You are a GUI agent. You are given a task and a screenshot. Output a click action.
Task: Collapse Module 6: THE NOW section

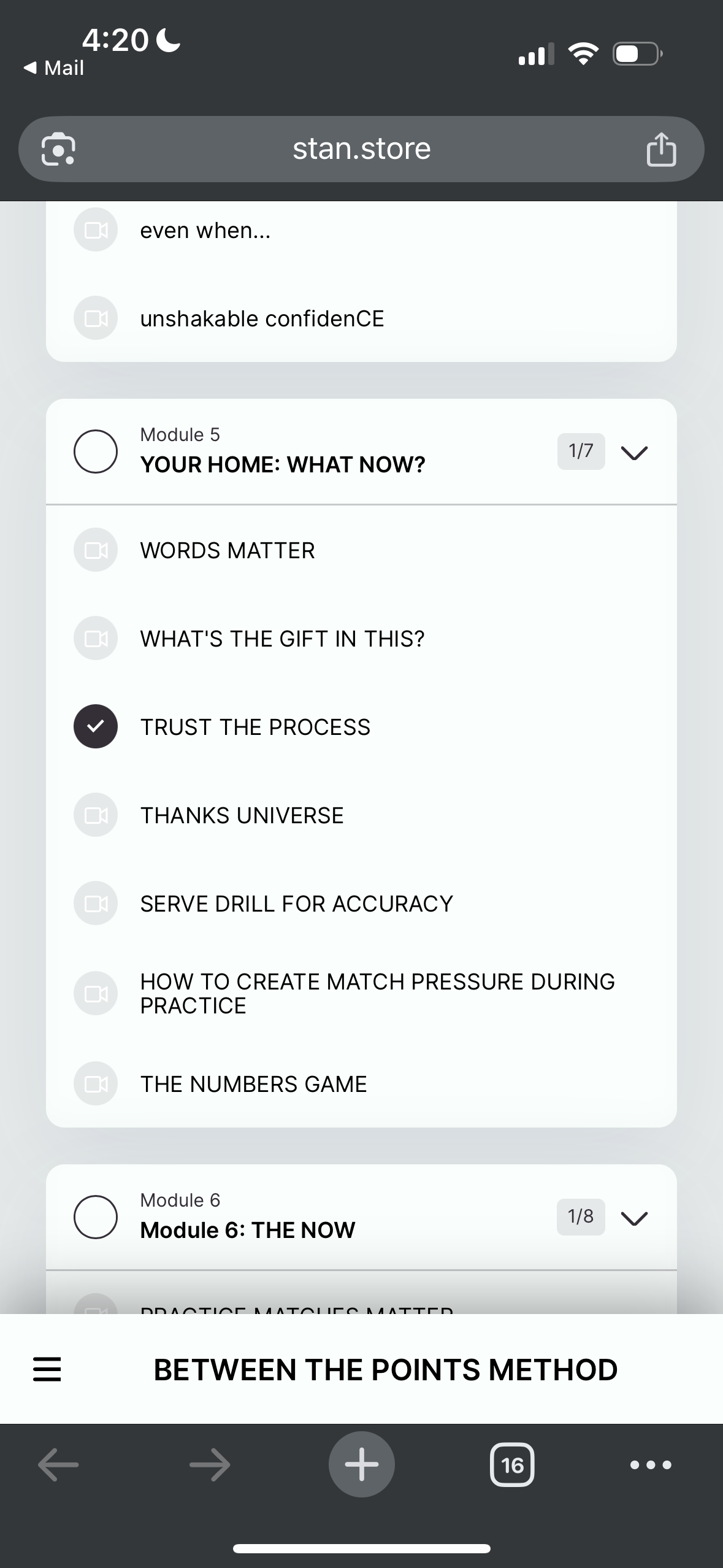[634, 1218]
